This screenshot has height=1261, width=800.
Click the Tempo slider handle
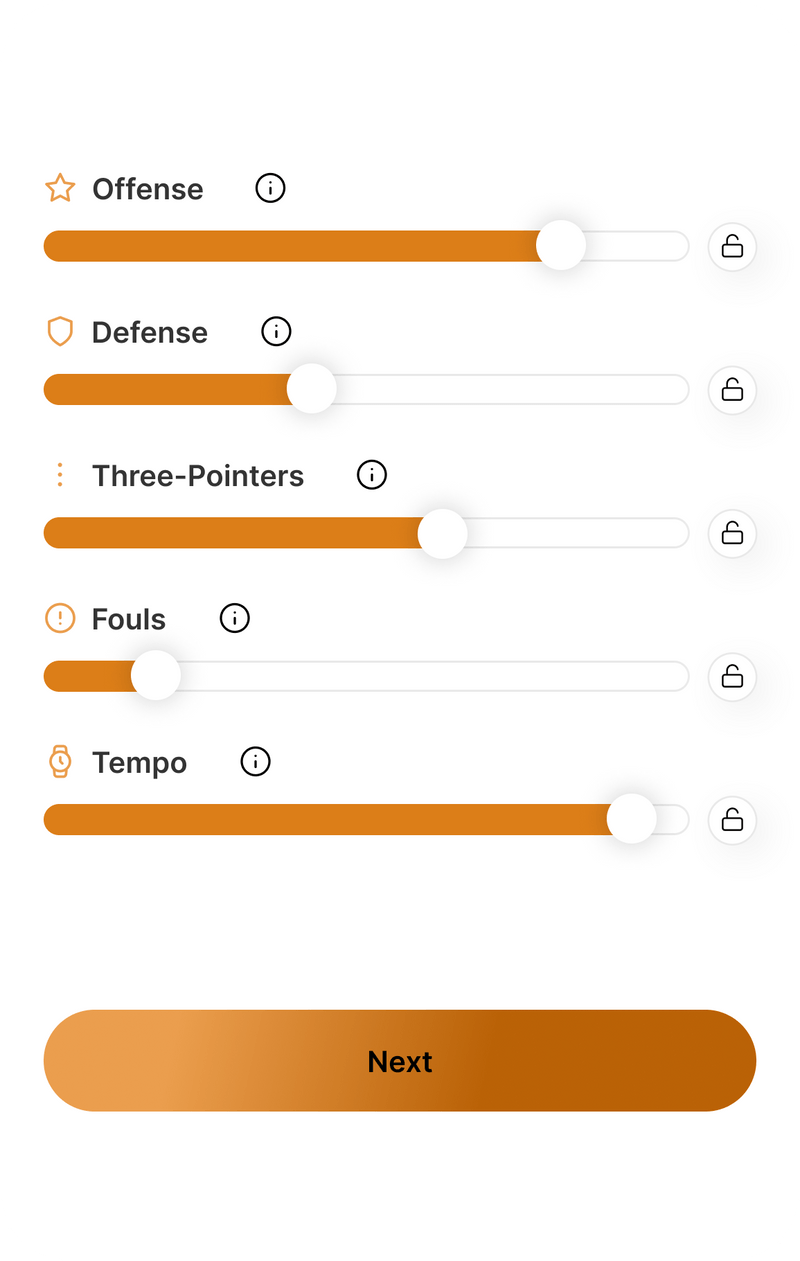coord(632,819)
